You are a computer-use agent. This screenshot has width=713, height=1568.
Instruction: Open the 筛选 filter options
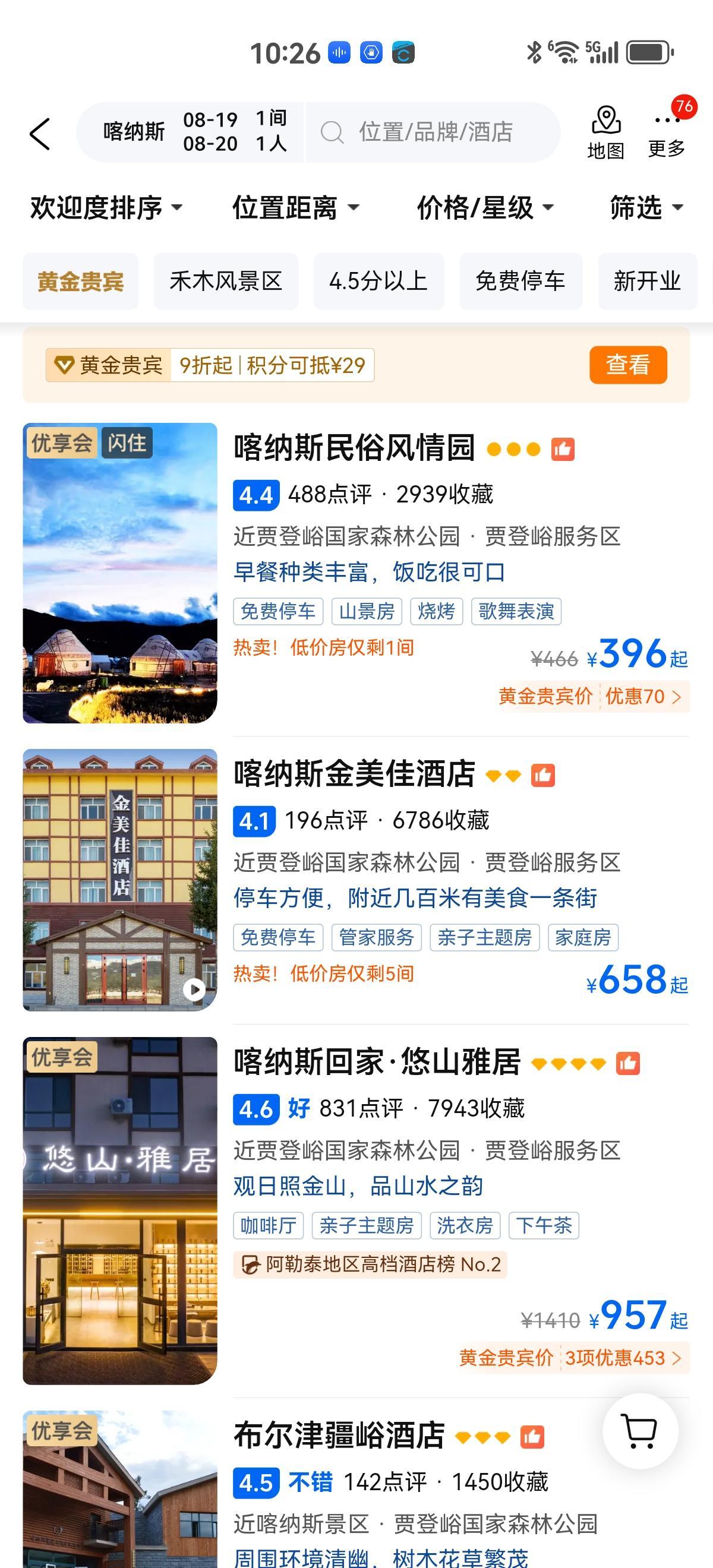click(646, 207)
